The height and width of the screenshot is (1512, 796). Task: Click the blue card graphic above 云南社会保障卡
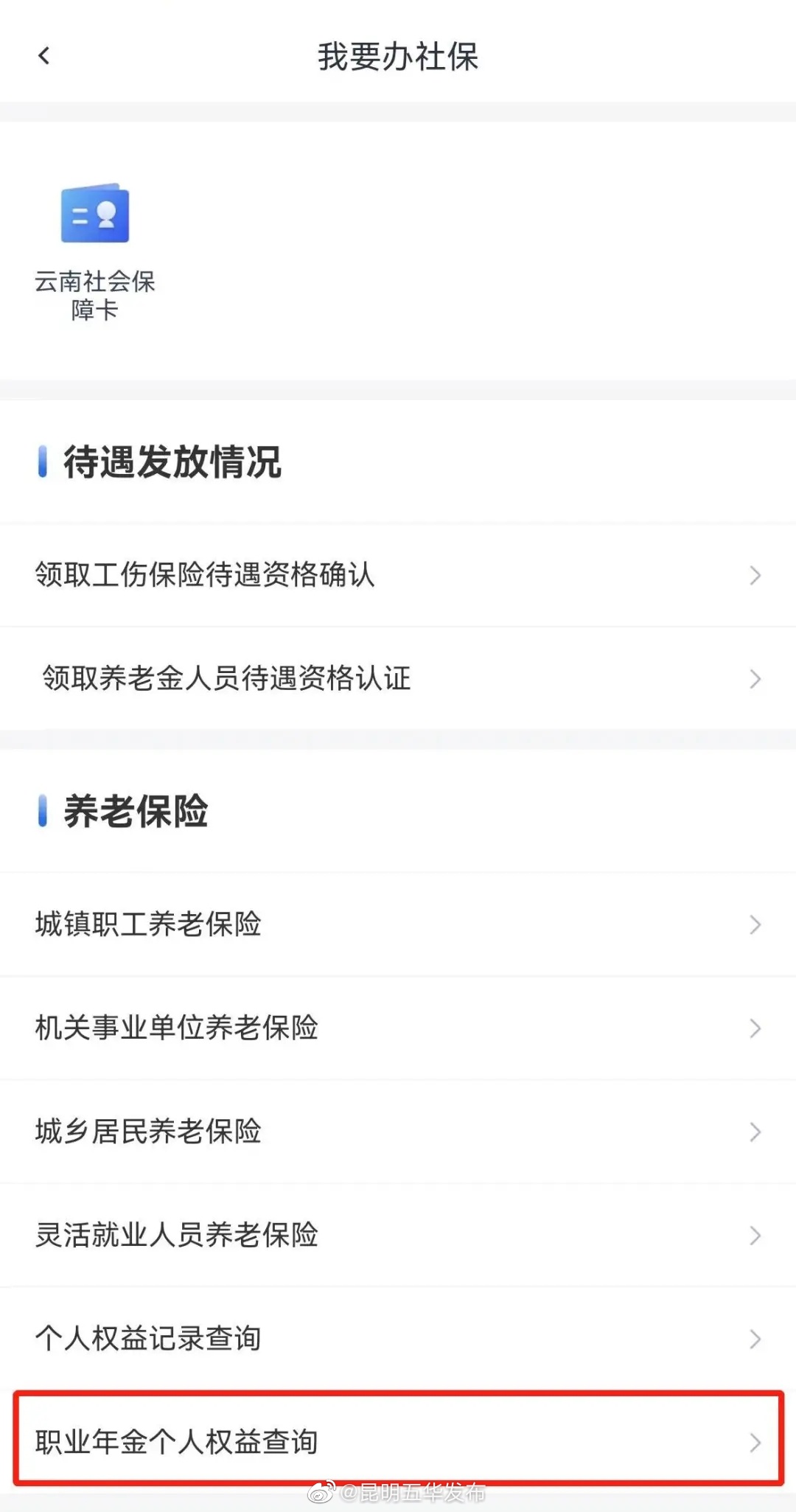point(96,214)
